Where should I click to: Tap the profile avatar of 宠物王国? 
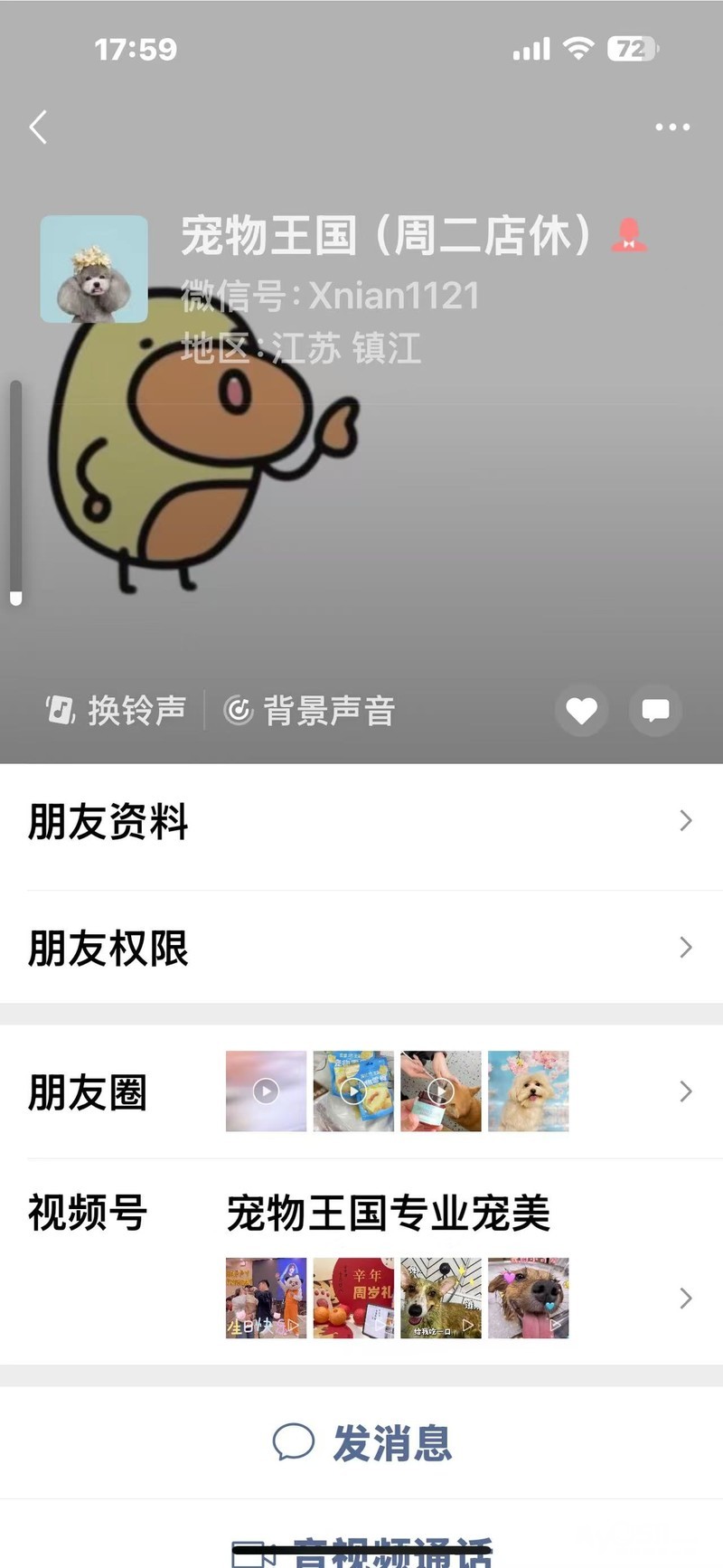[x=94, y=269]
